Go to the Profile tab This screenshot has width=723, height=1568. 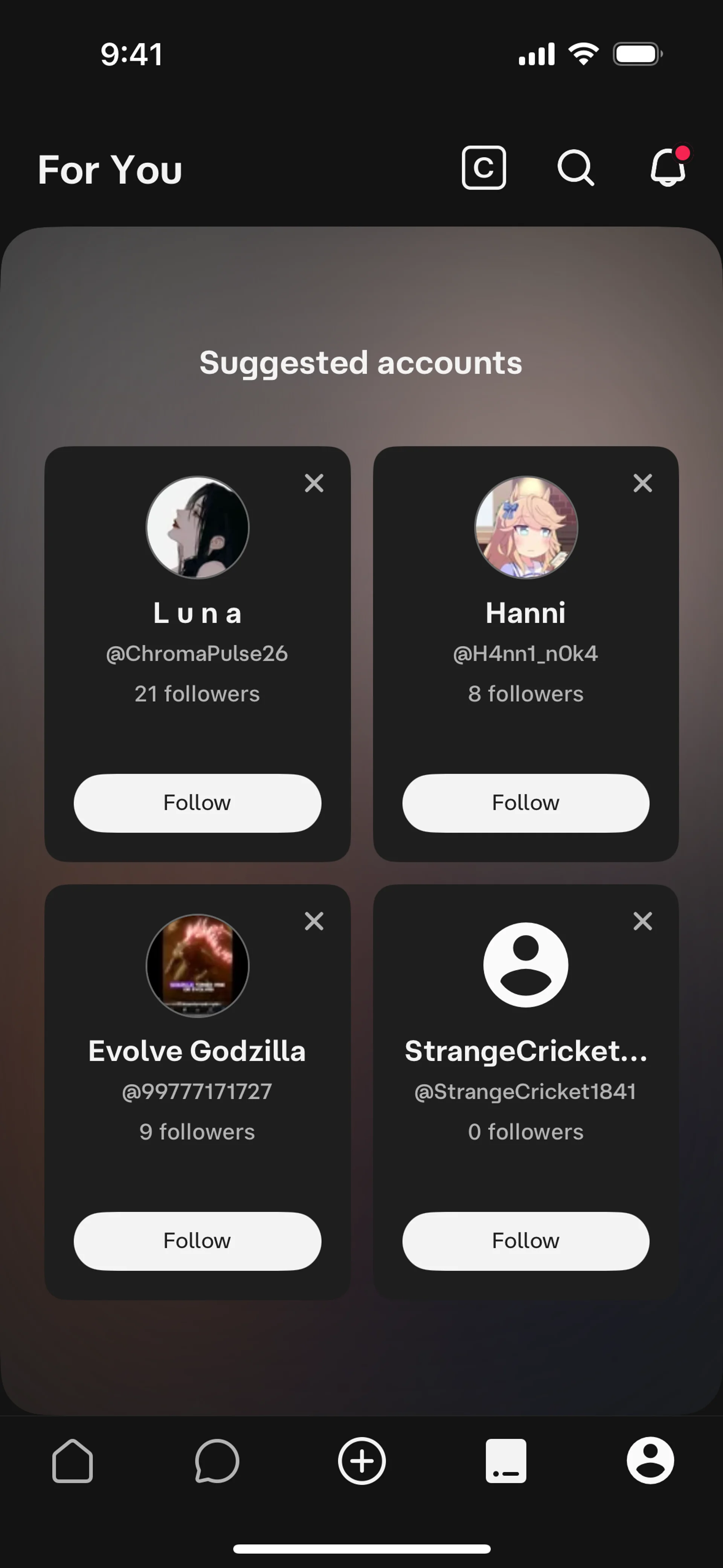[x=650, y=1461]
